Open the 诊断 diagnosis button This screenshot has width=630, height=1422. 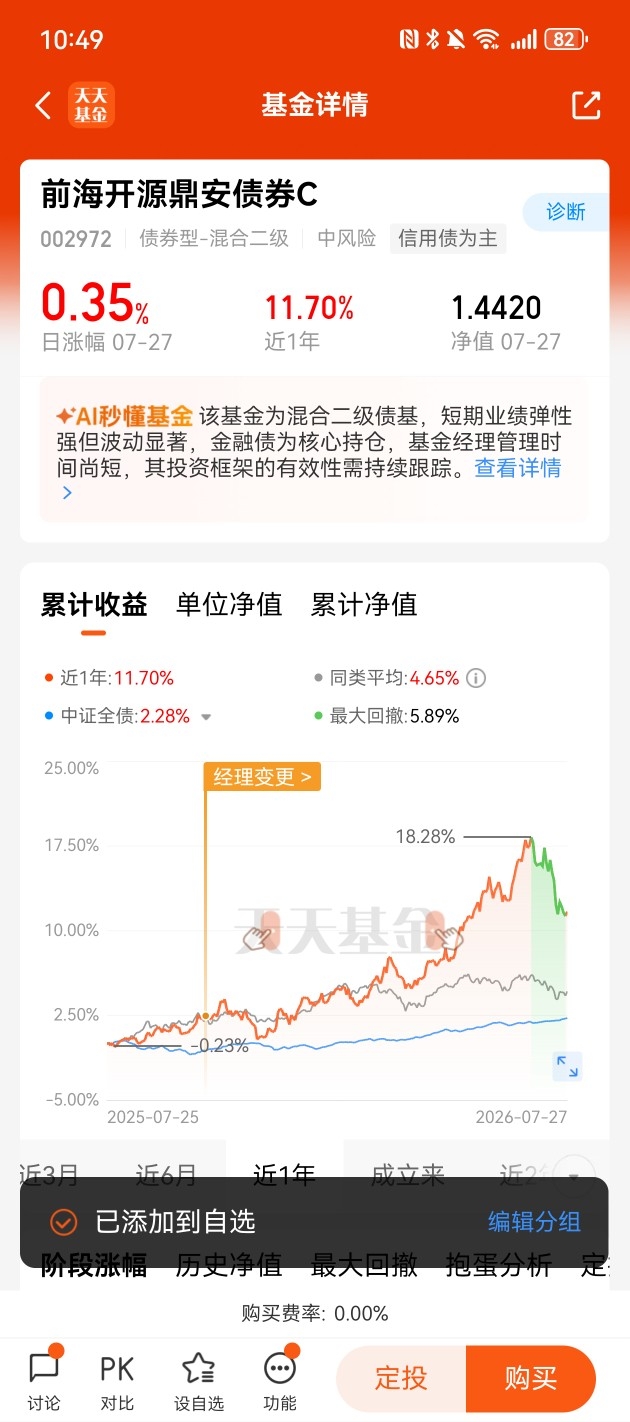pyautogui.click(x=566, y=212)
